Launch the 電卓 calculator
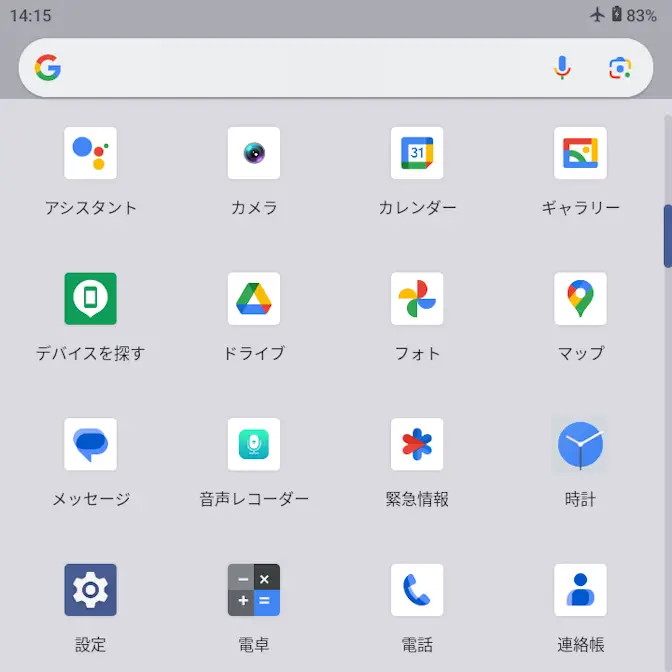Screen dimensions: 672x672 [254, 590]
